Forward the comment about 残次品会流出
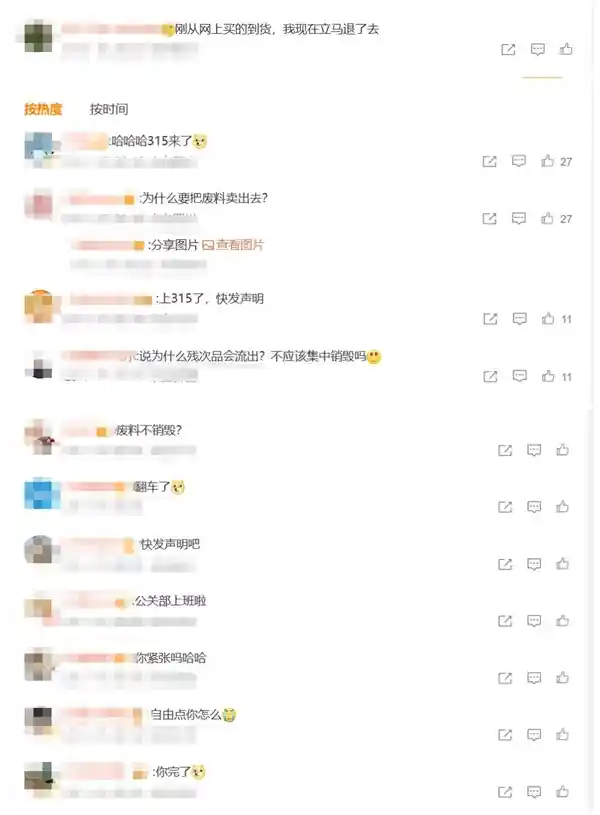This screenshot has height=815, width=600. pos(489,376)
